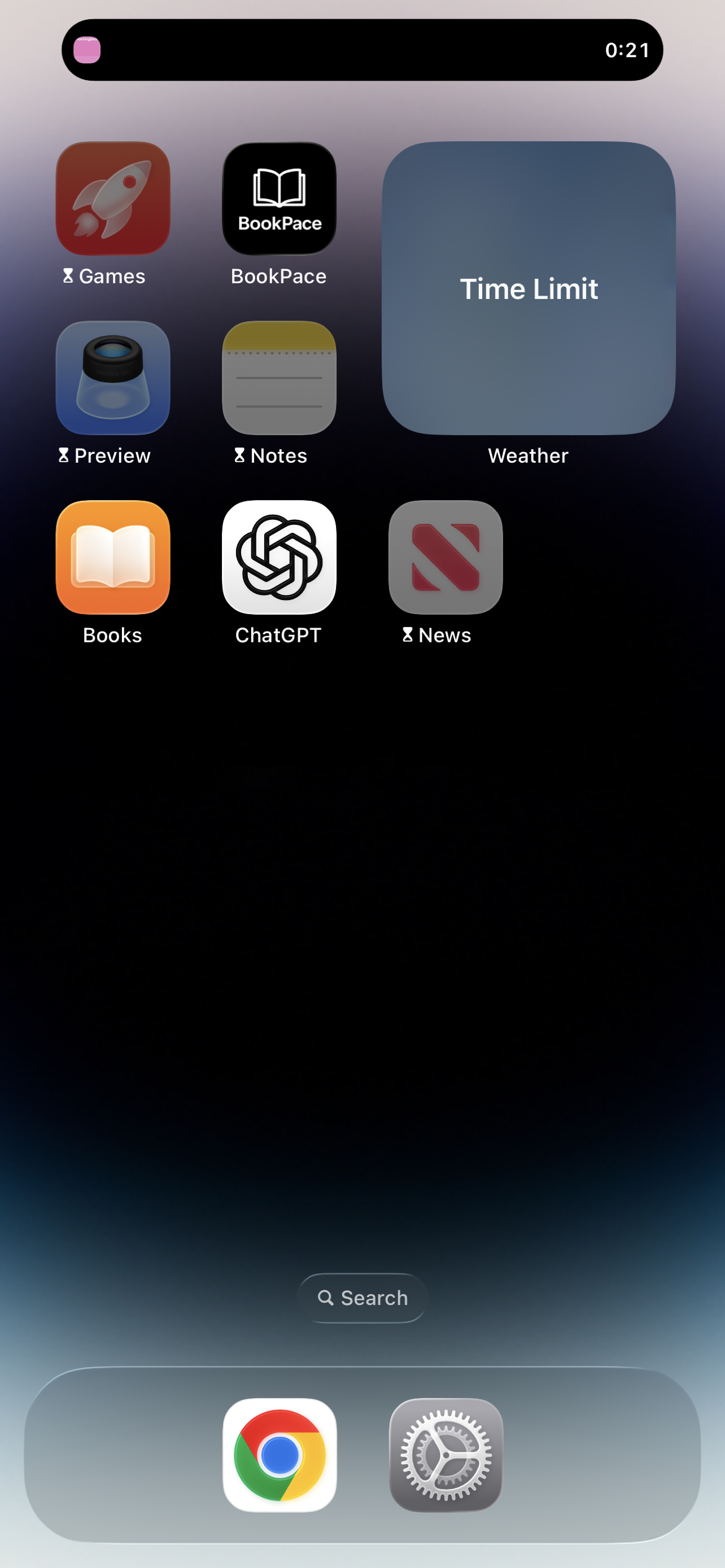Viewport: 725px width, 1568px height.
Task: Tap the Search pill
Action: [362, 1297]
